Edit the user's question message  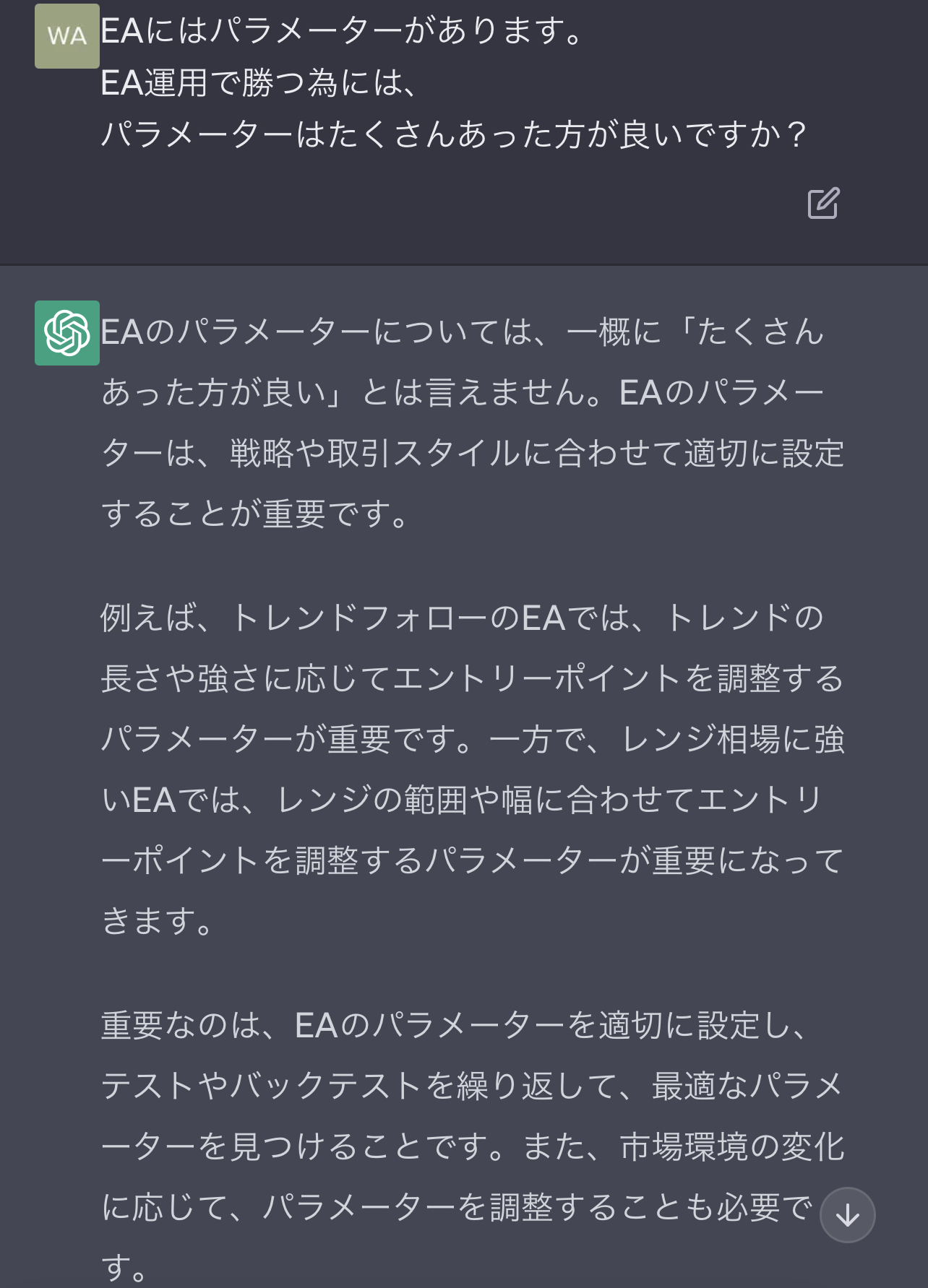[x=823, y=203]
